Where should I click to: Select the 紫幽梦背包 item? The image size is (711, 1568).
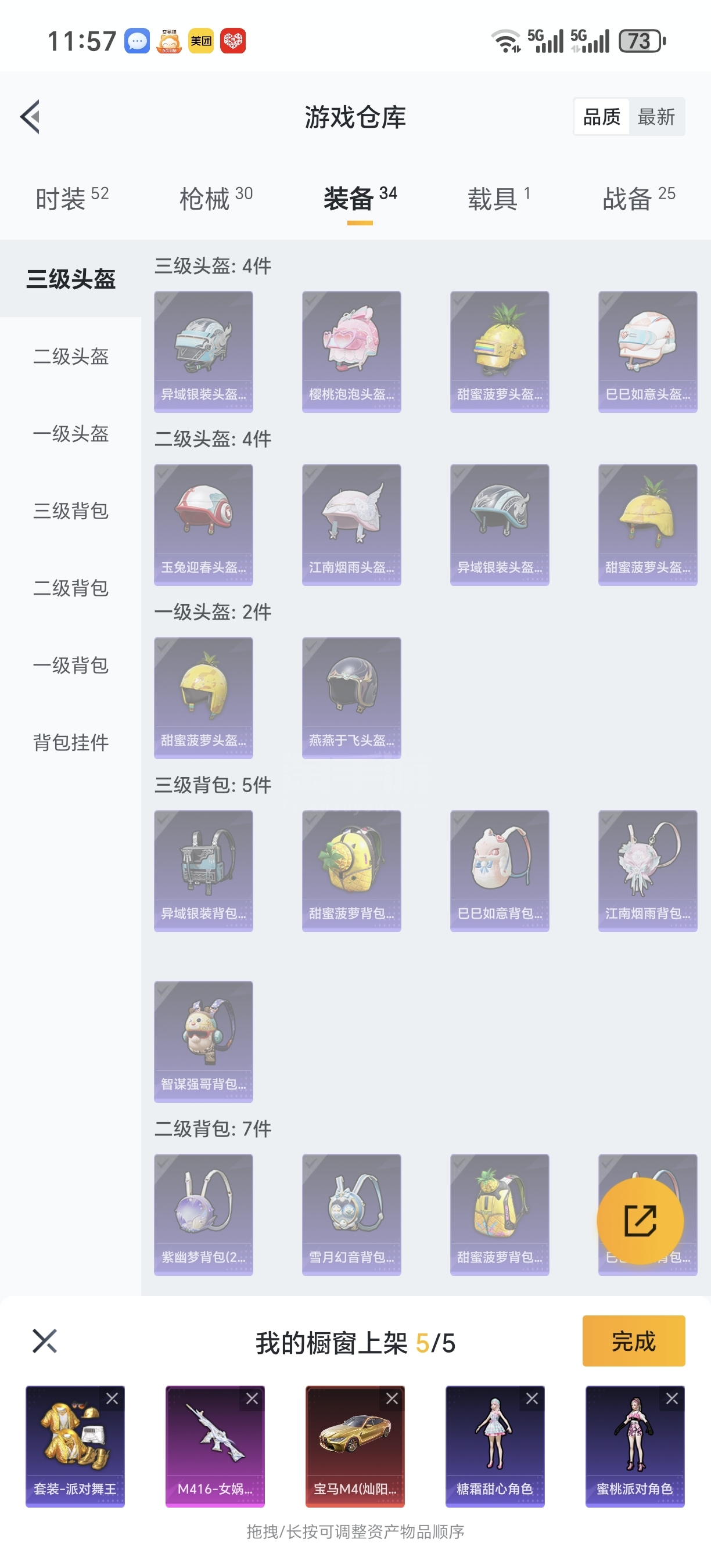click(203, 1214)
